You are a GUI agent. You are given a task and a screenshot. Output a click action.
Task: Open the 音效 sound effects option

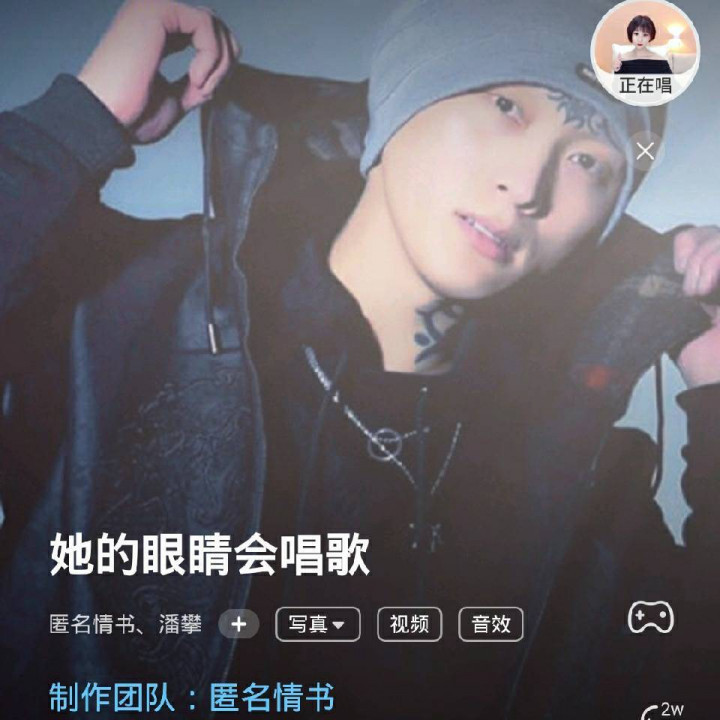click(490, 624)
